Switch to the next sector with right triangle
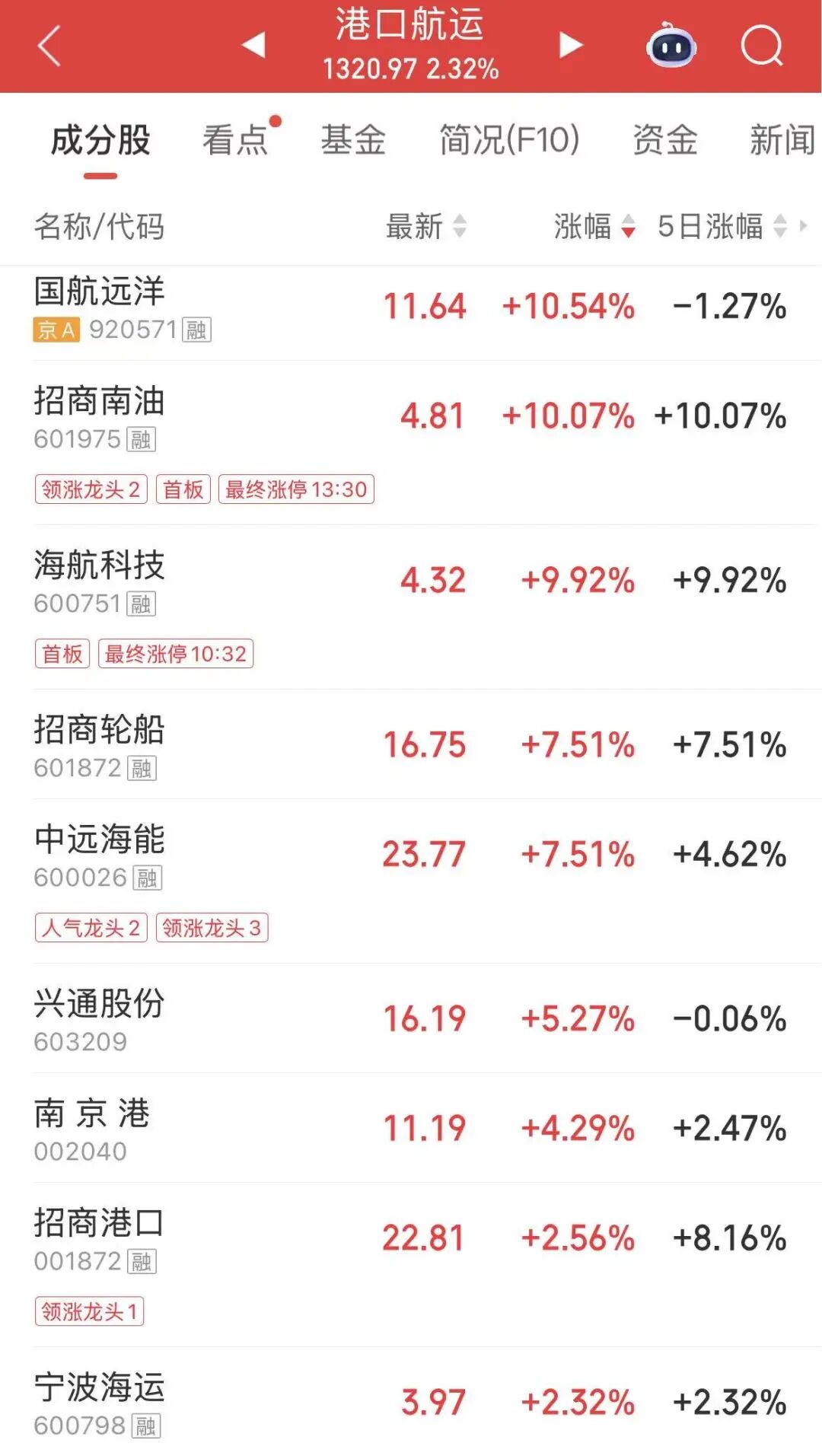 (x=570, y=45)
